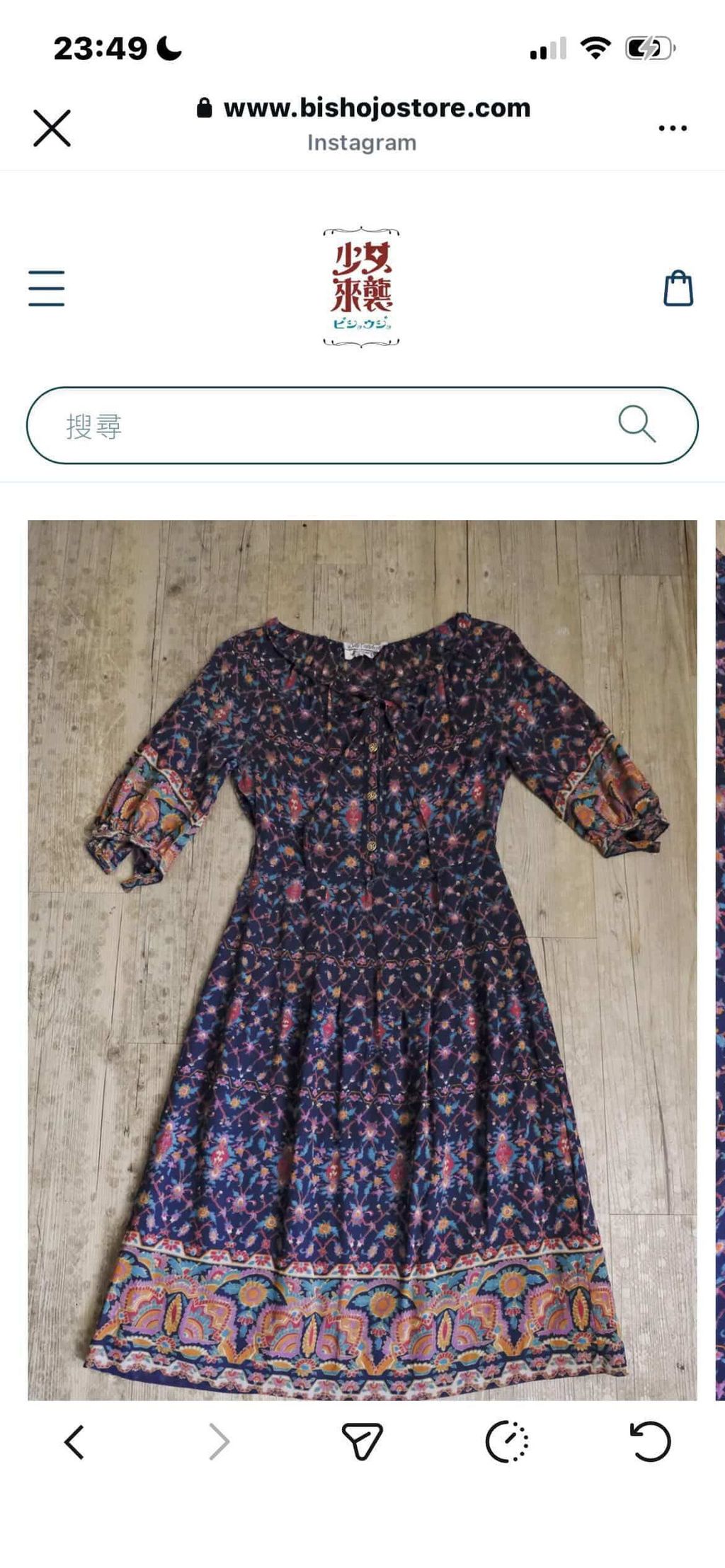This screenshot has height=1568, width=725.
Task: Reload the current page
Action: (x=650, y=1441)
